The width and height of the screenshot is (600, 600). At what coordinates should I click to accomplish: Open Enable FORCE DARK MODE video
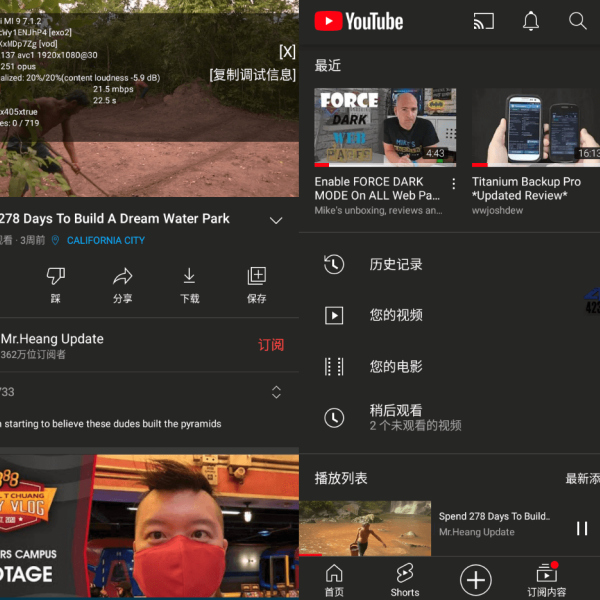tap(385, 127)
